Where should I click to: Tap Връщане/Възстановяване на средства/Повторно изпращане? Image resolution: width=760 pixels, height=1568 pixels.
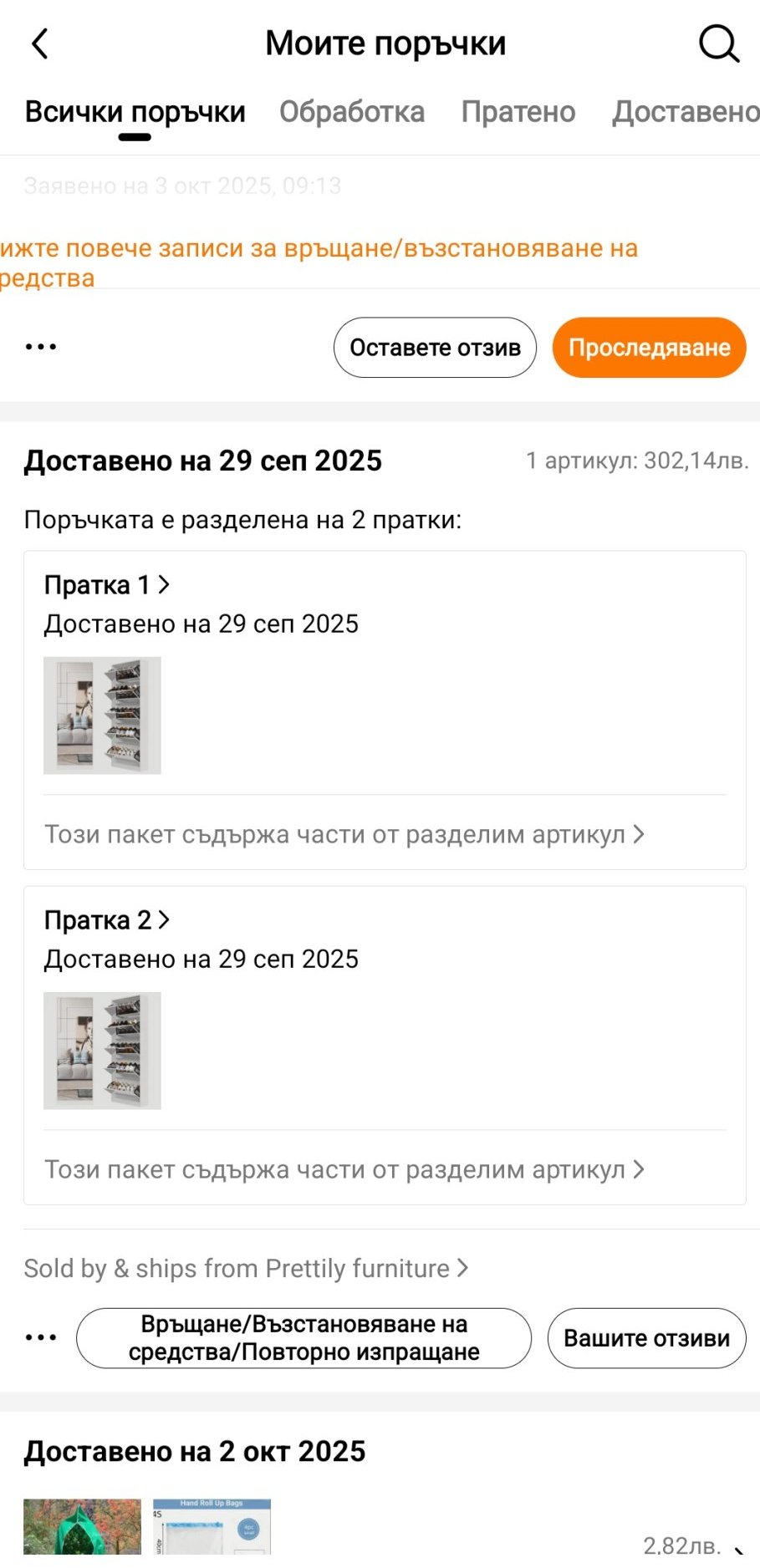coord(303,1338)
